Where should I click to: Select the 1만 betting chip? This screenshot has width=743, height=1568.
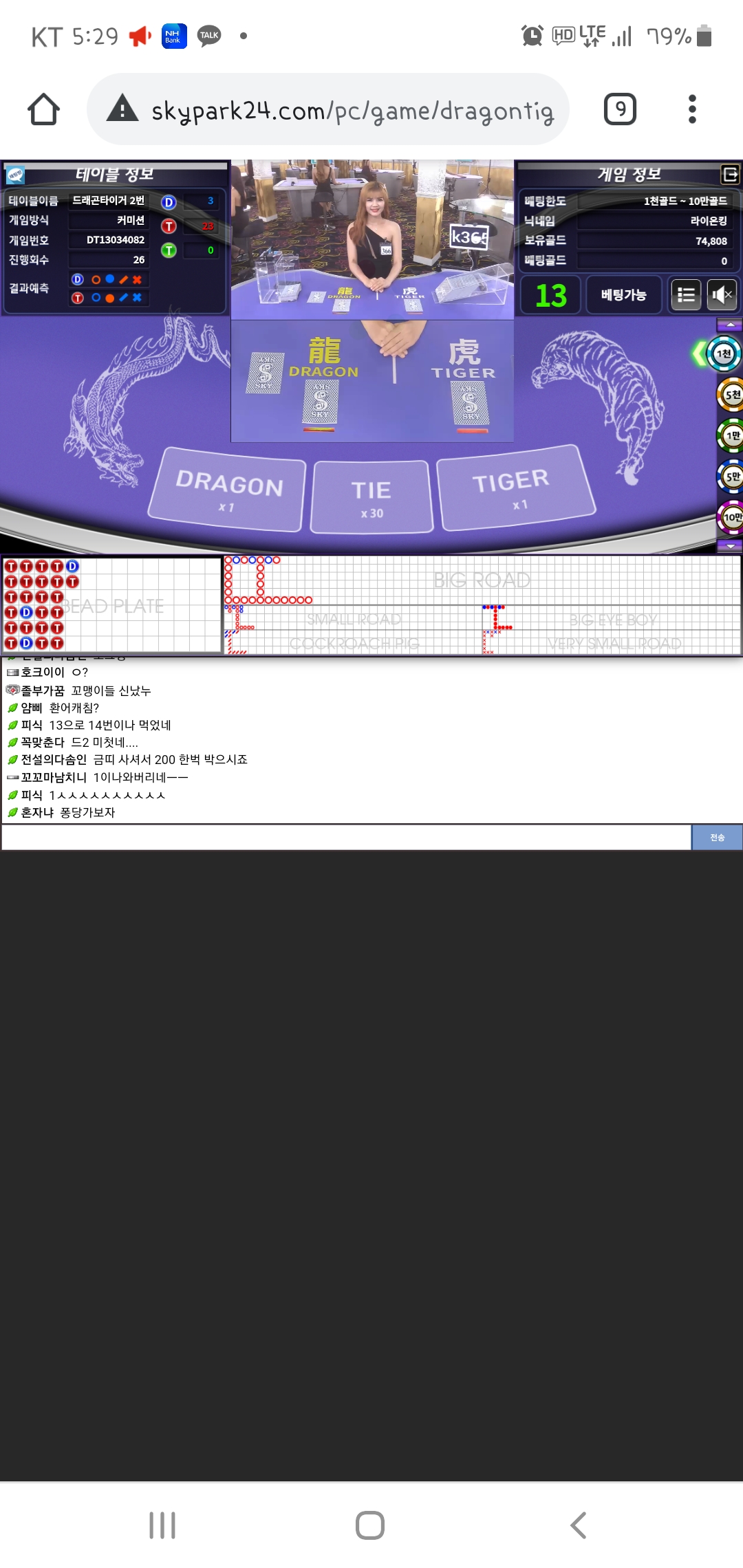[x=731, y=435]
